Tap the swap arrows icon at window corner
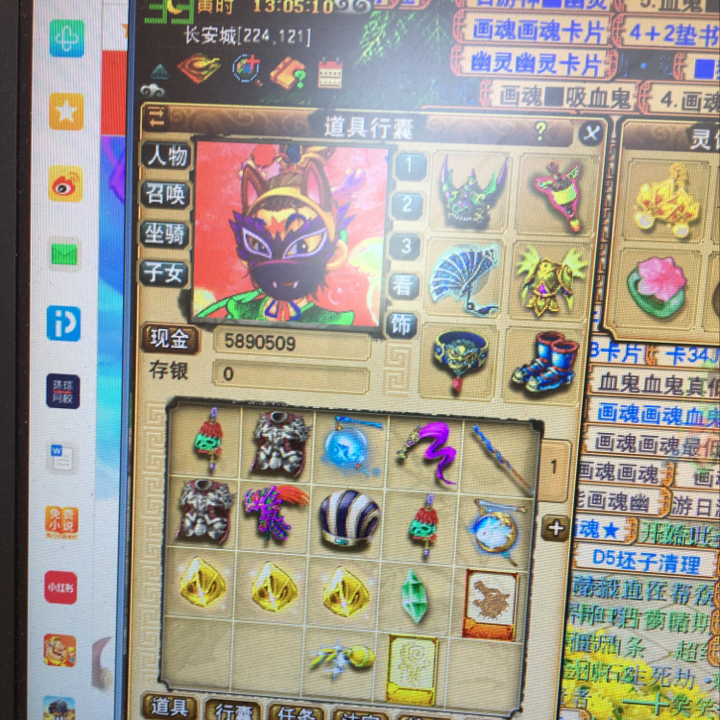720x720 pixels. click(156, 117)
